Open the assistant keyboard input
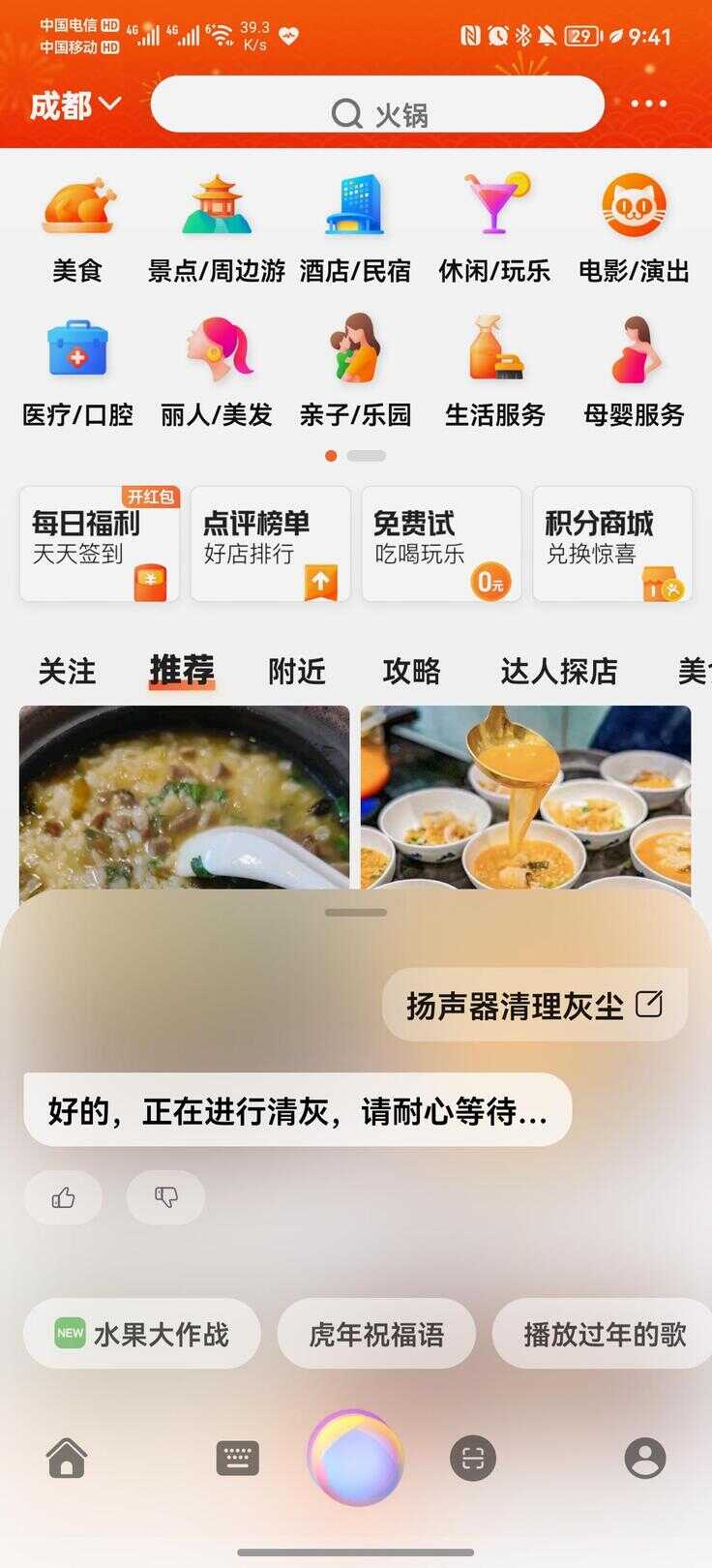 pos(237,1458)
